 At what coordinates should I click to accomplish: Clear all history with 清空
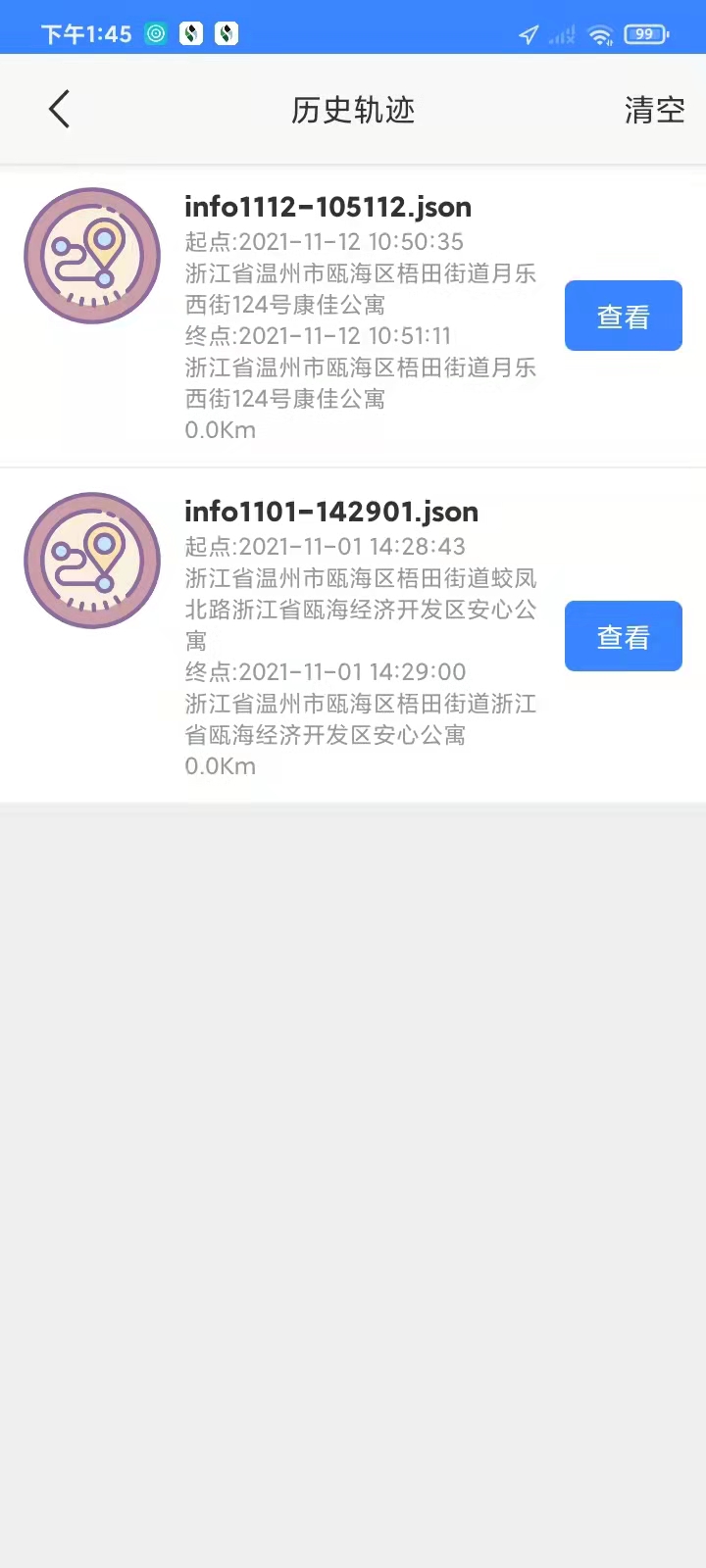654,110
